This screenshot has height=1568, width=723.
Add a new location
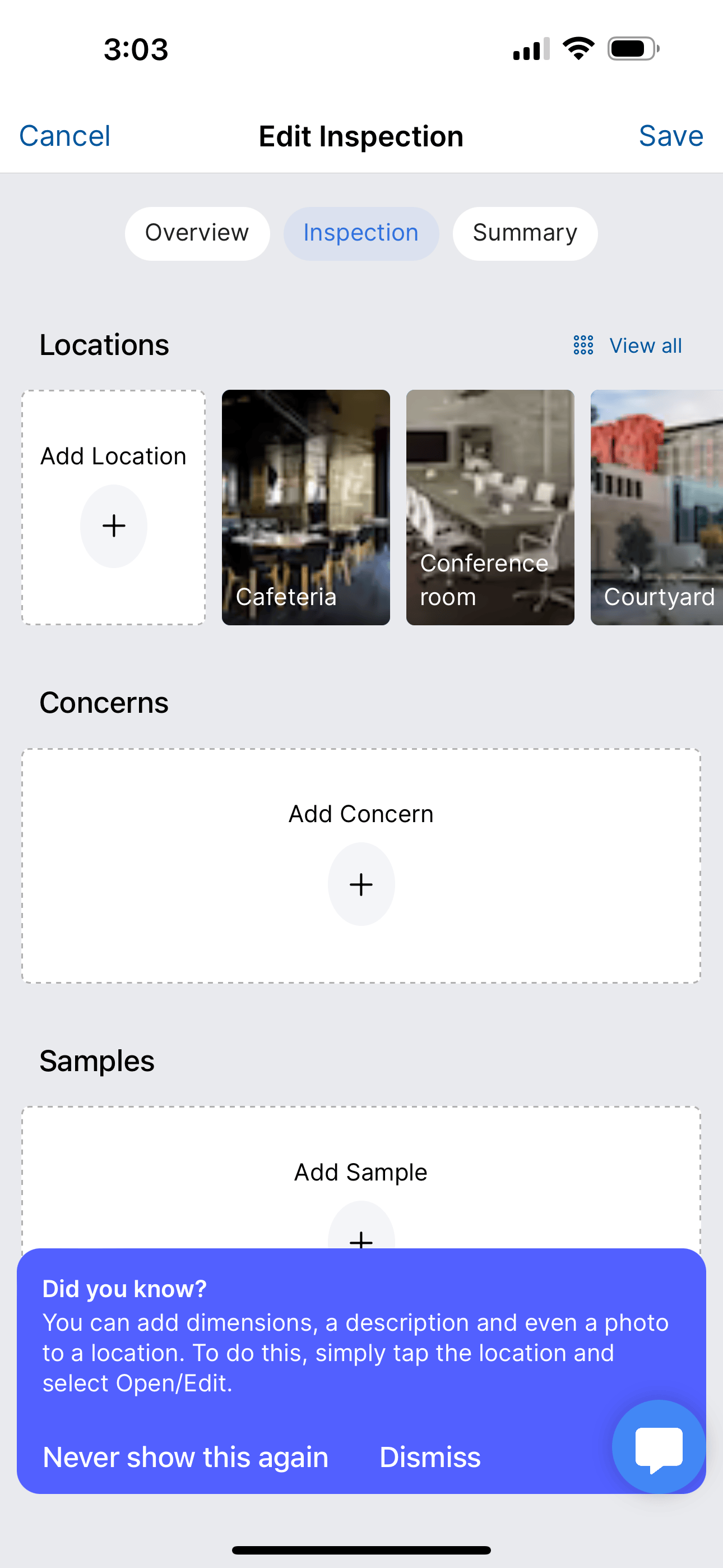114,525
